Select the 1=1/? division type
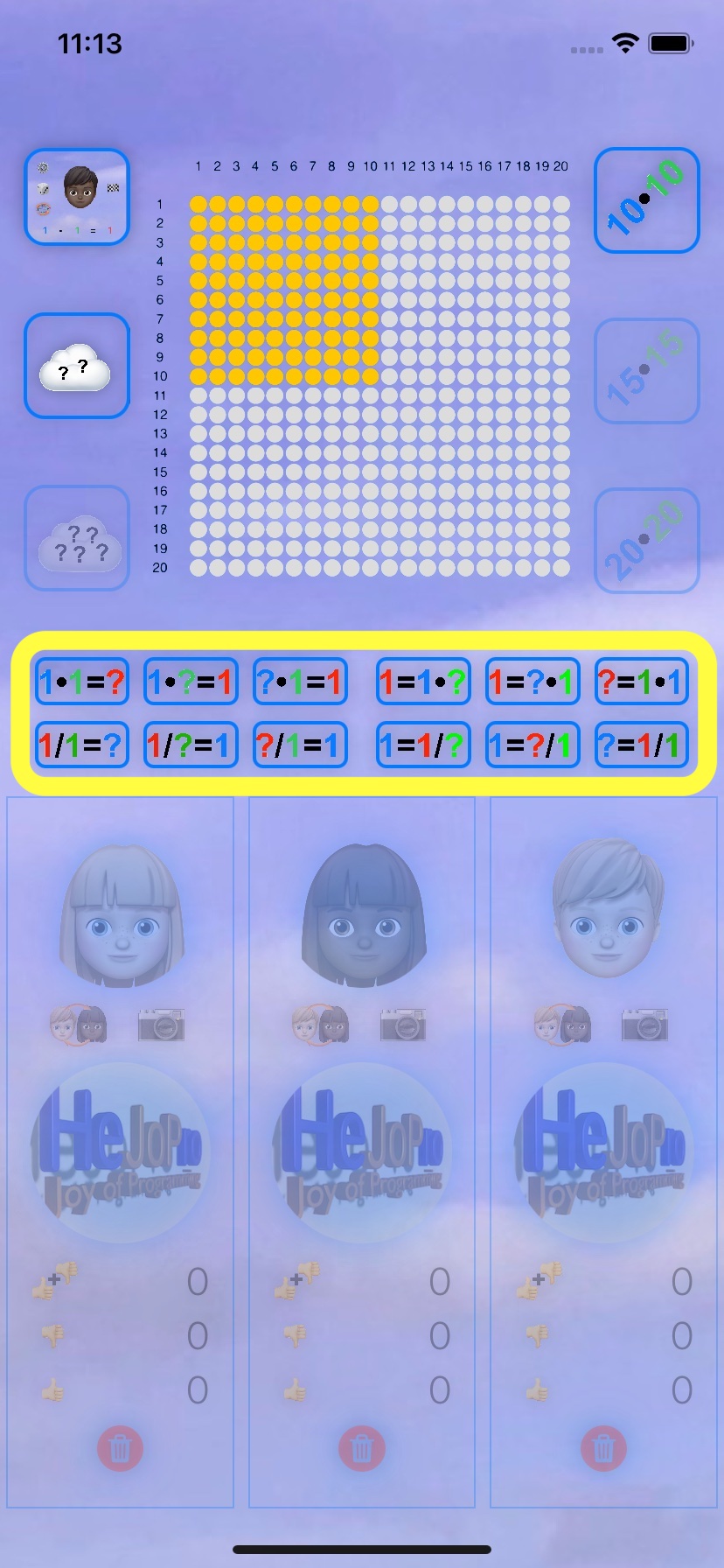The height and width of the screenshot is (1568, 724). click(x=423, y=745)
